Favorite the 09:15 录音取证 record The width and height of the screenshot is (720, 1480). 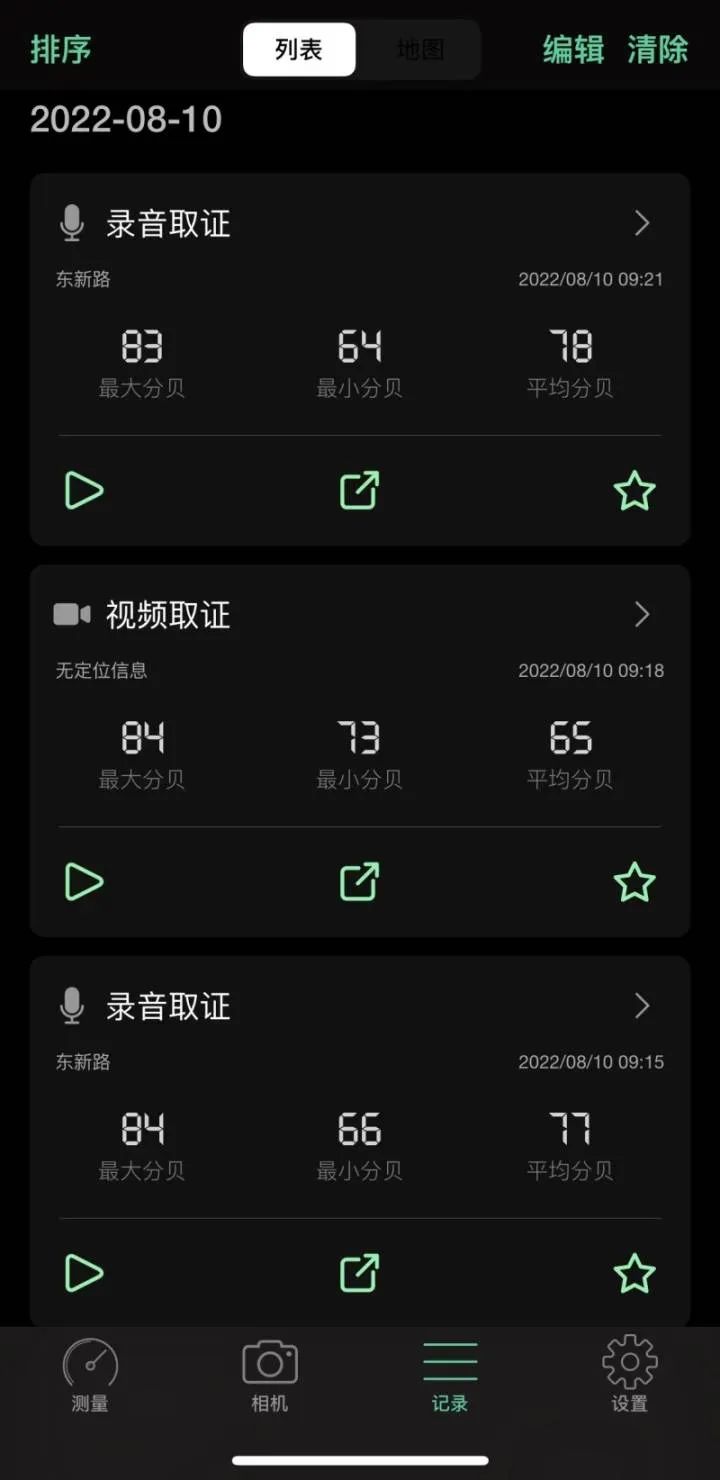pos(634,1273)
